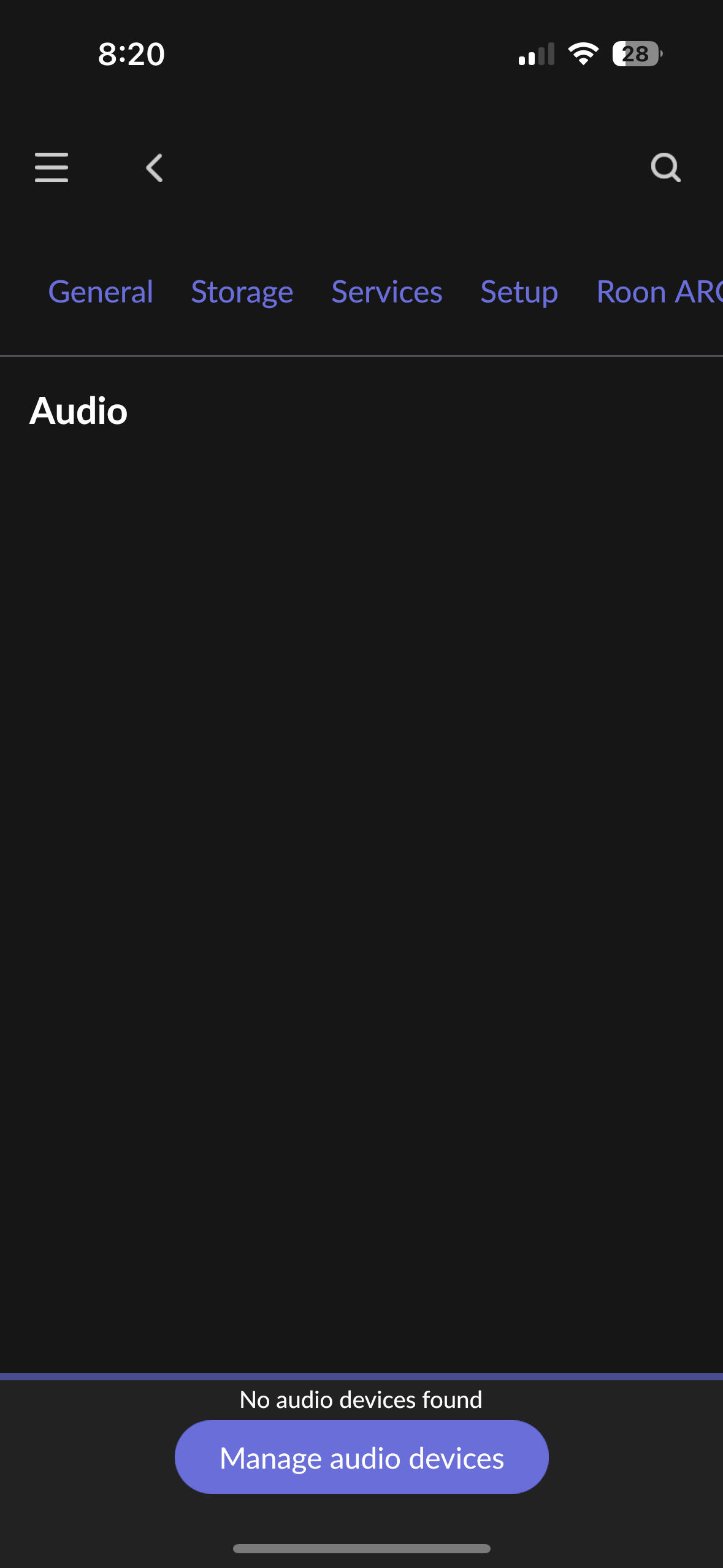Select the Services tab
The image size is (723, 1568).
point(387,292)
